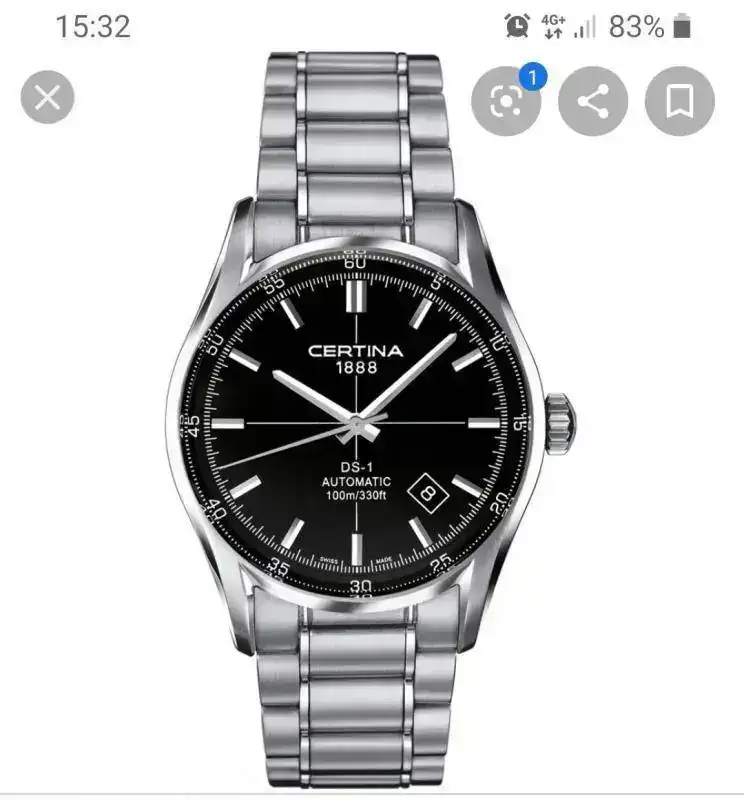Open visual lens search for this image
Viewport: 744px width, 800px height.
click(x=505, y=101)
